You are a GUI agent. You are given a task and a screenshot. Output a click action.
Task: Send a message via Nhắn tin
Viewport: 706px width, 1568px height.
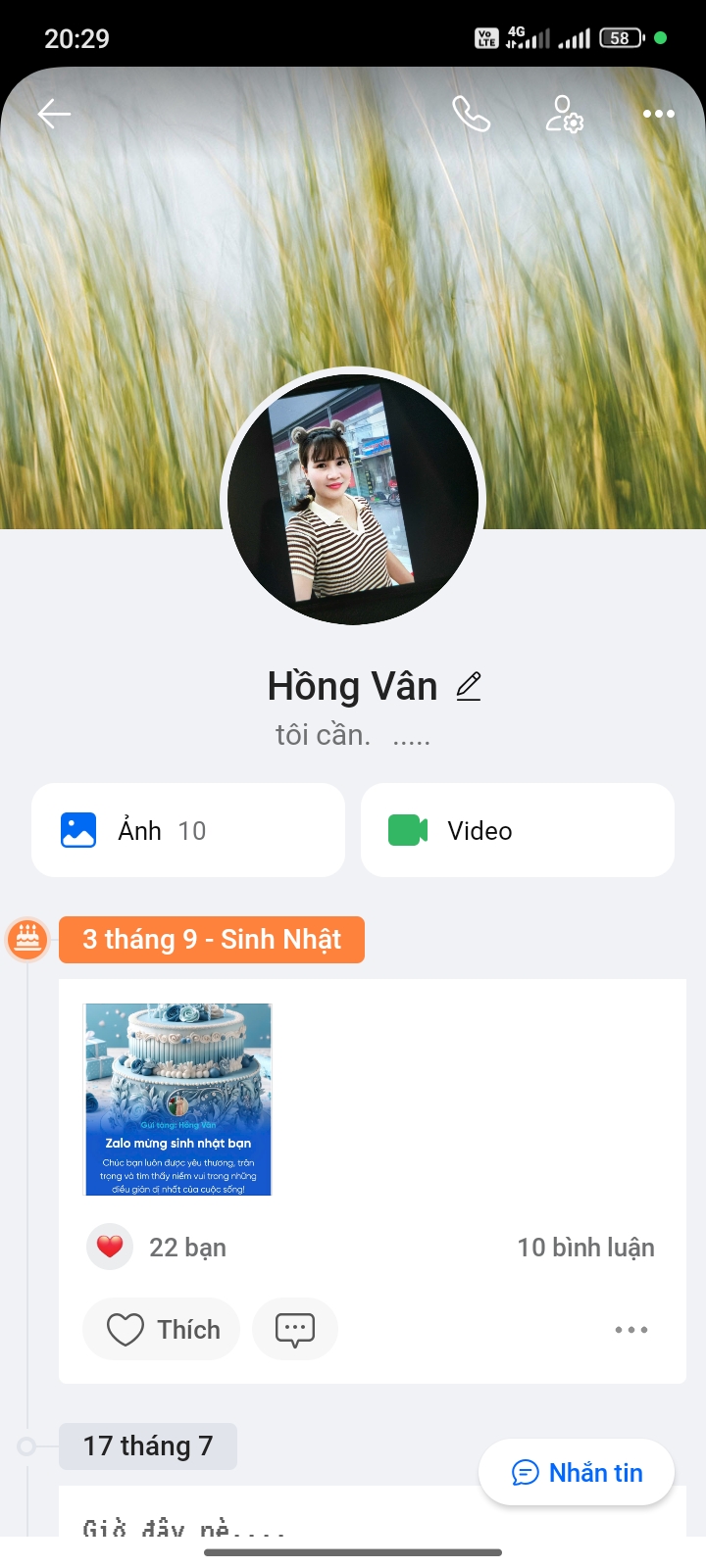pyautogui.click(x=577, y=1472)
